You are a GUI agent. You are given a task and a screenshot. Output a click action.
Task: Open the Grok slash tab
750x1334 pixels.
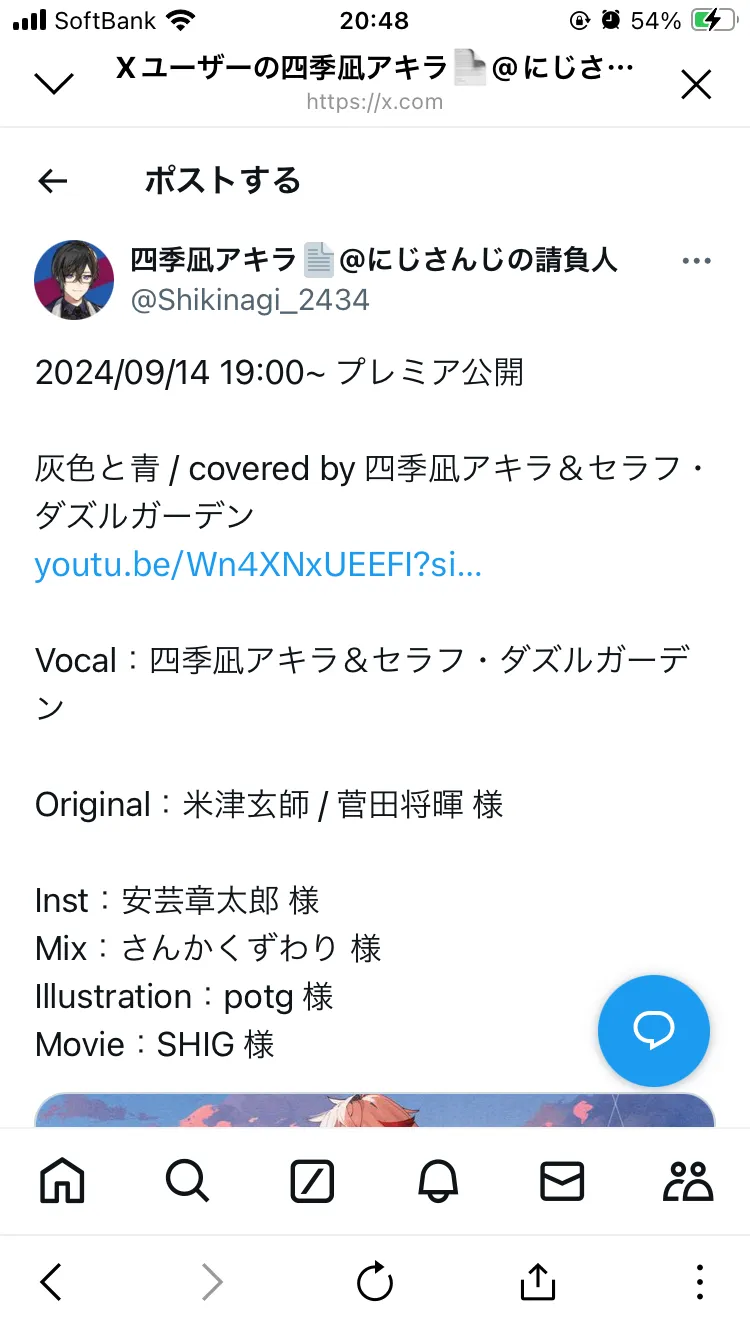point(312,1181)
